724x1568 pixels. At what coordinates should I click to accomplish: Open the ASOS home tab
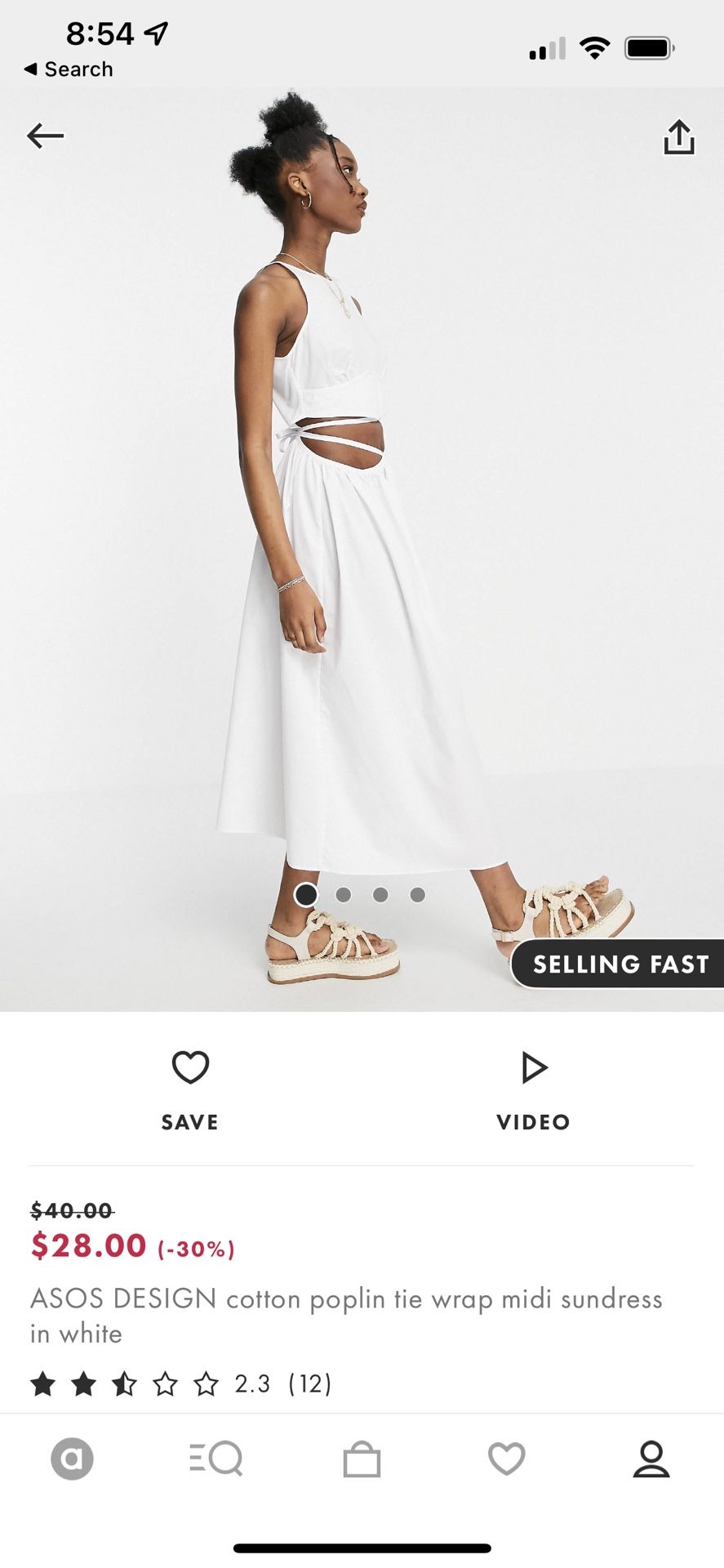tap(72, 1459)
